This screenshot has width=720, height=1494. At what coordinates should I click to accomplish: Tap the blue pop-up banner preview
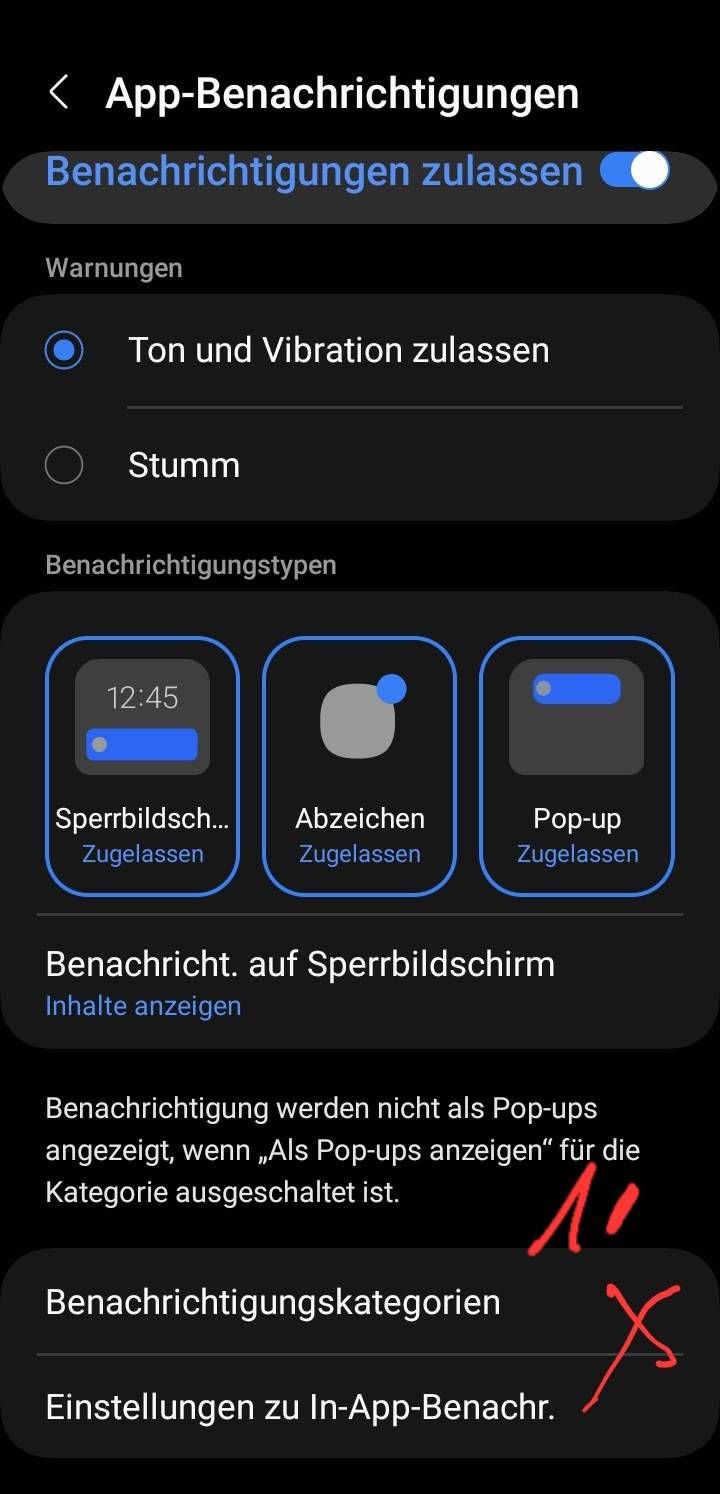point(577,687)
